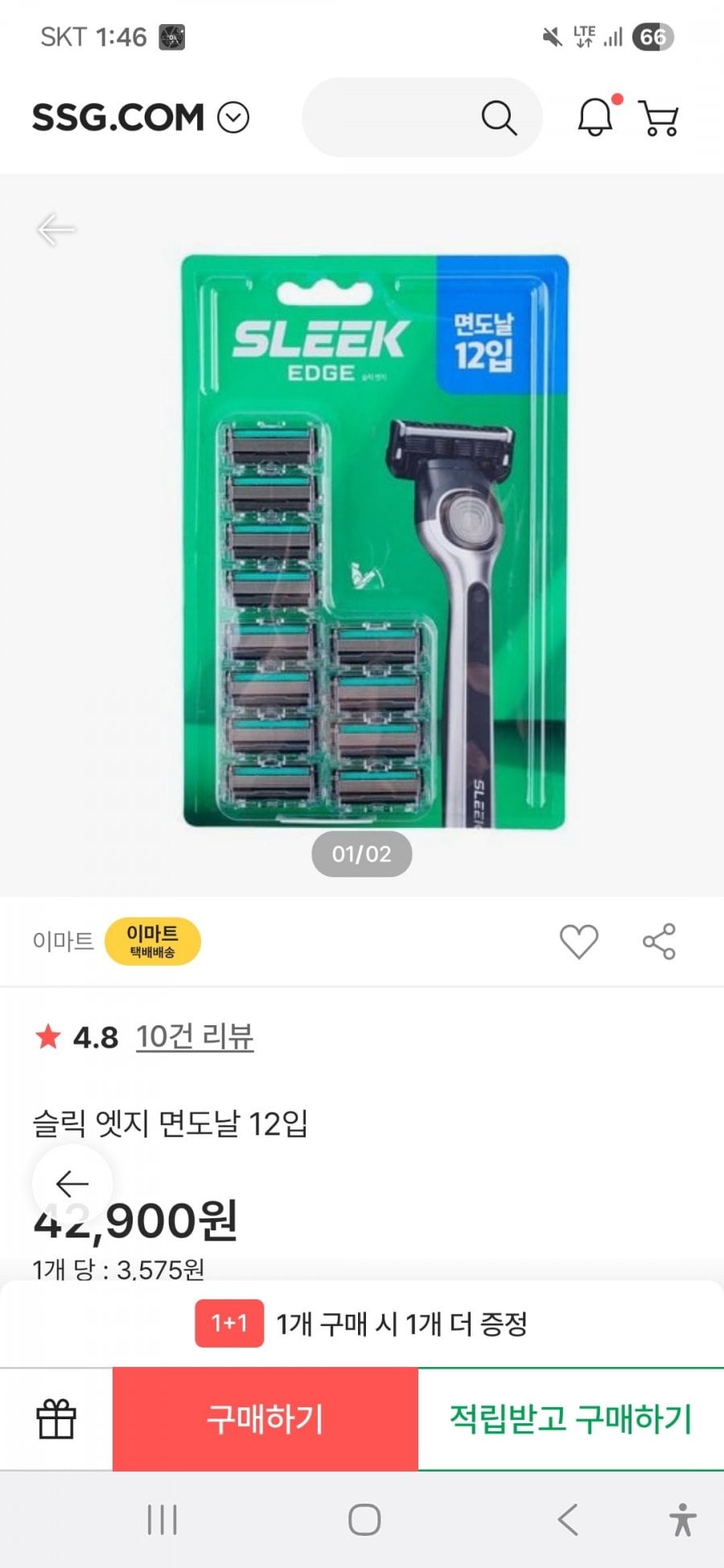Open the Sleek Edge razor product image
This screenshot has height=1568, width=724.
click(x=374, y=540)
